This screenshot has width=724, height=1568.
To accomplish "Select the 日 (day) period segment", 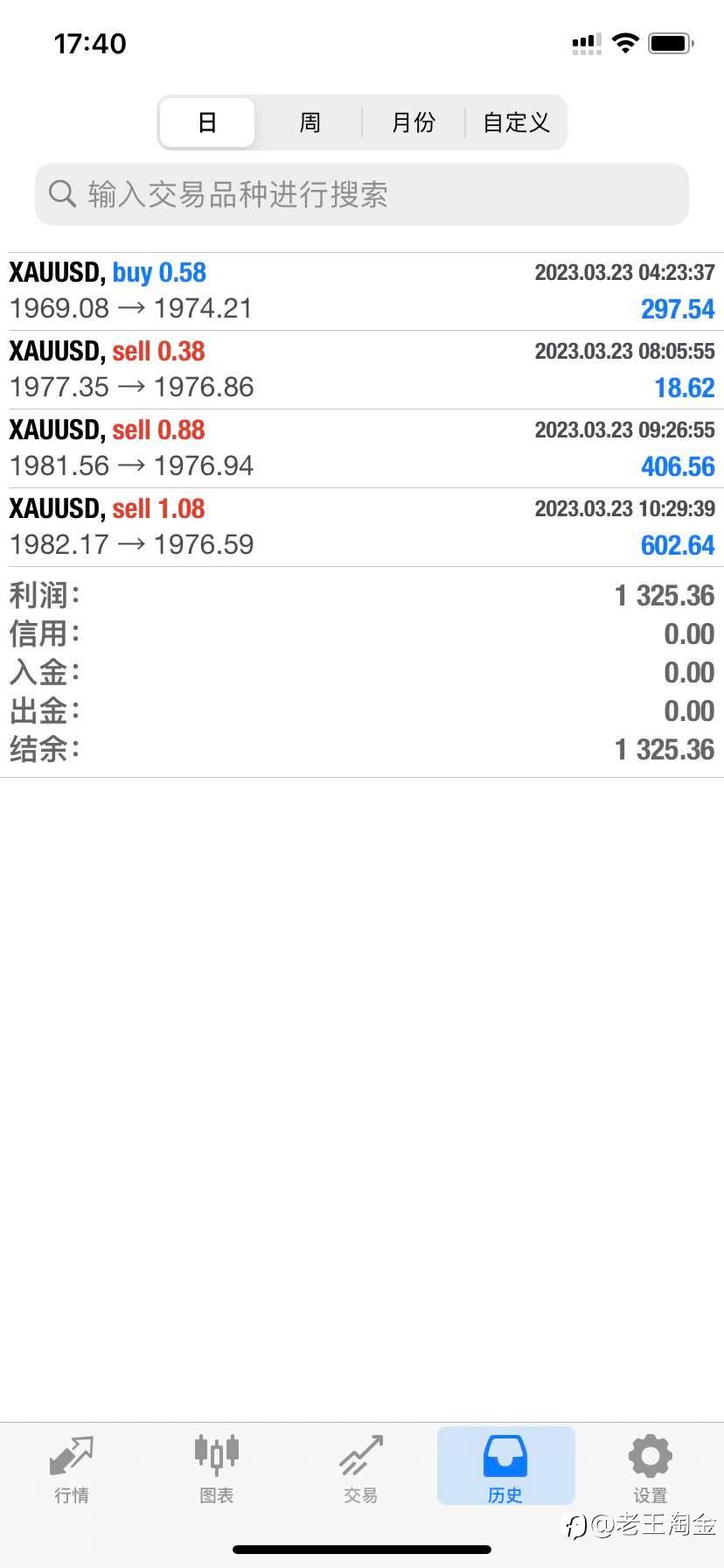I will 207,122.
